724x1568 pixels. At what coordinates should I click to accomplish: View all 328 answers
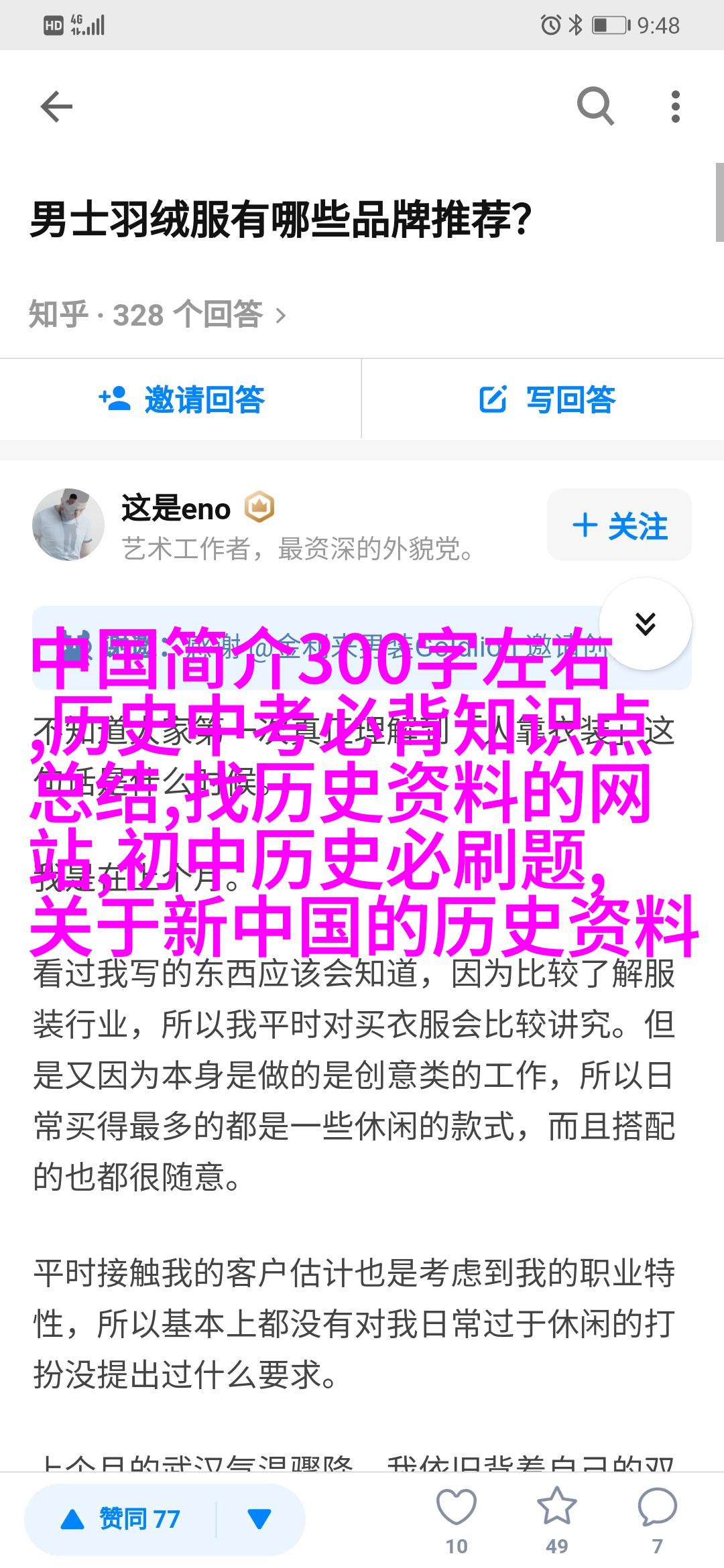(x=158, y=315)
